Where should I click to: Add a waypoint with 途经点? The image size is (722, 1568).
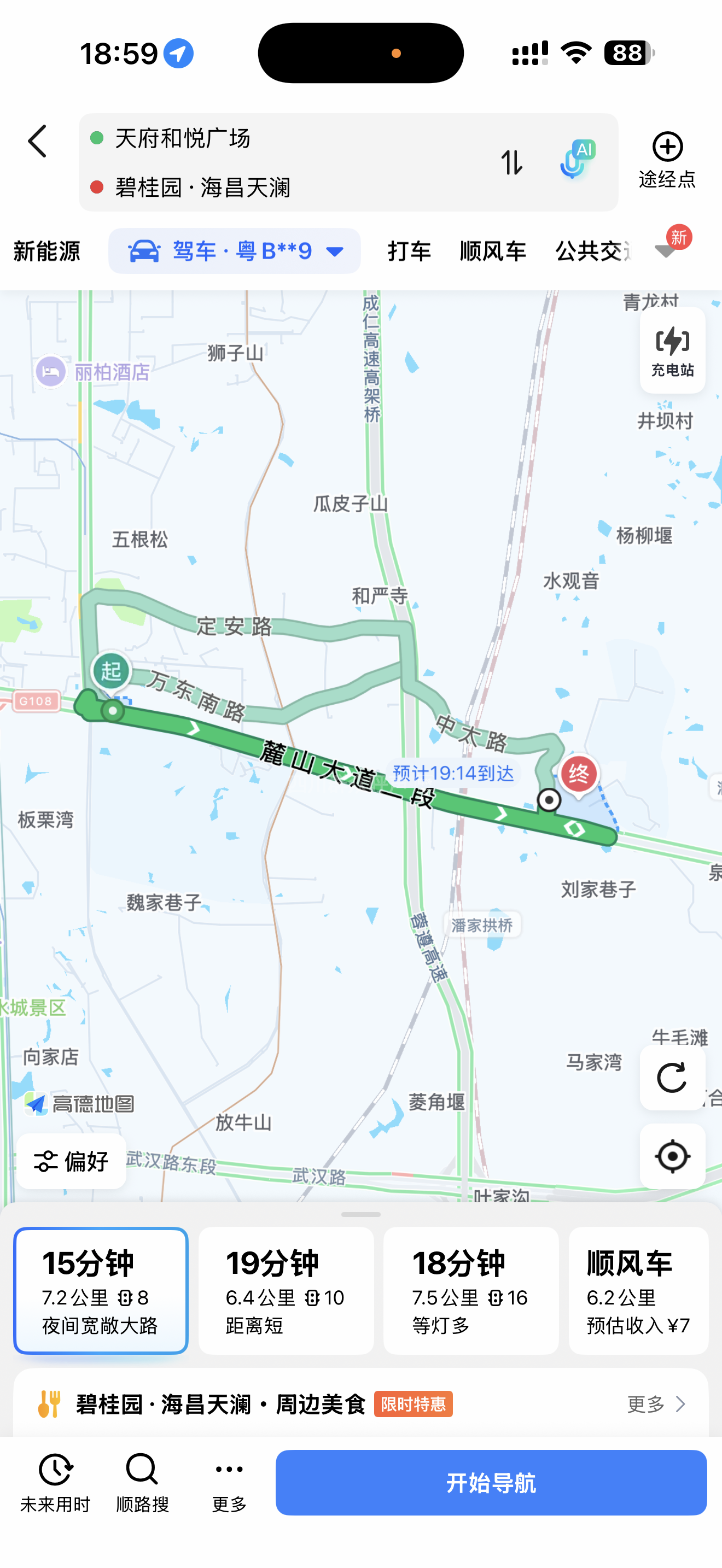point(667,160)
